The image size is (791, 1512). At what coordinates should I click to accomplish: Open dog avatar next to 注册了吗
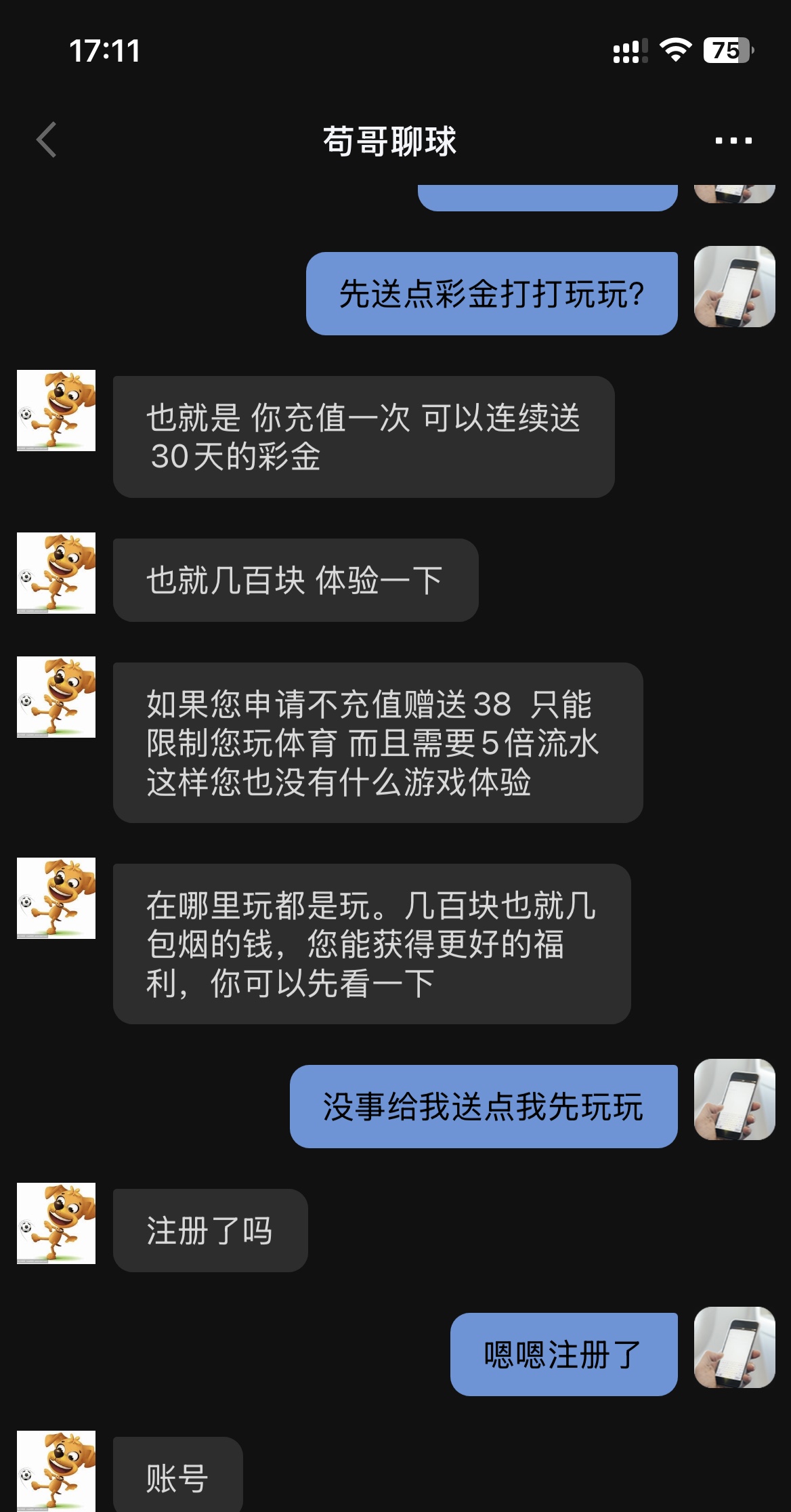coord(56,1223)
